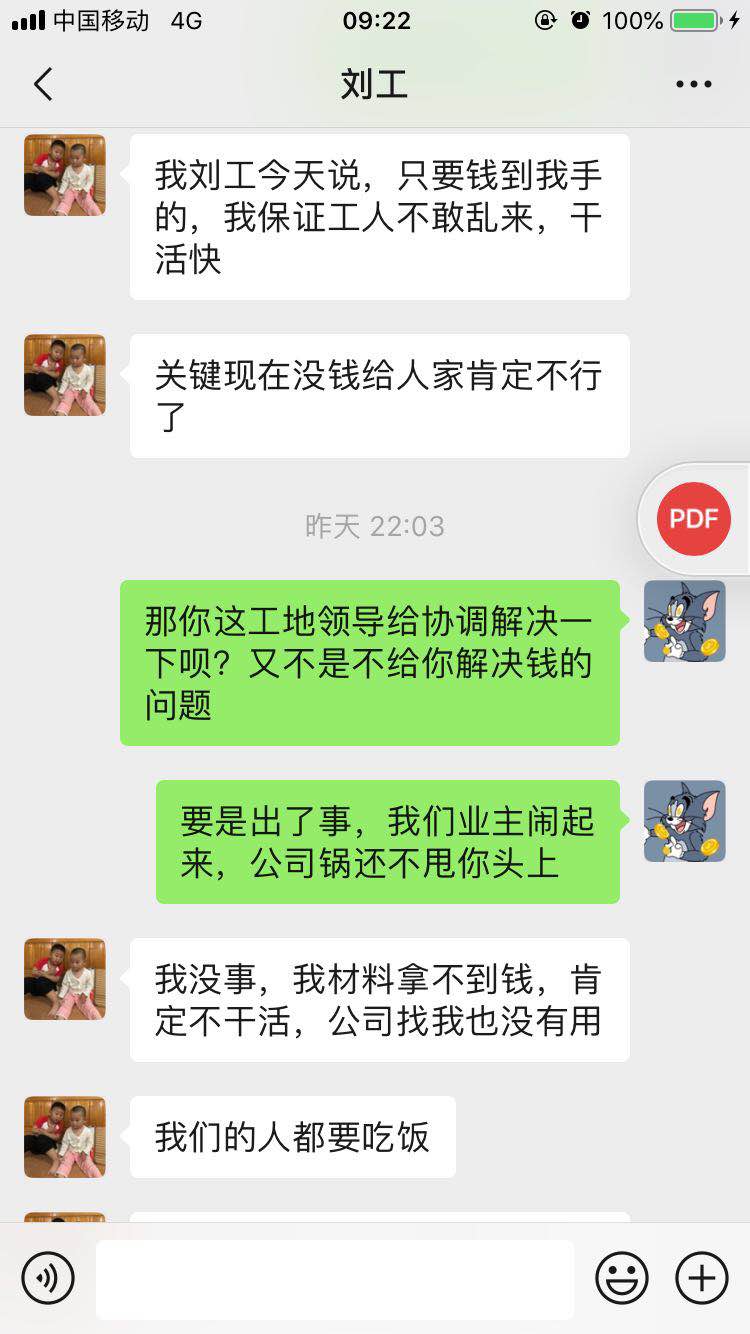The height and width of the screenshot is (1334, 750).
Task: Open 刘工's avatar beside 我们的人都要吃饭
Action: tap(65, 1137)
